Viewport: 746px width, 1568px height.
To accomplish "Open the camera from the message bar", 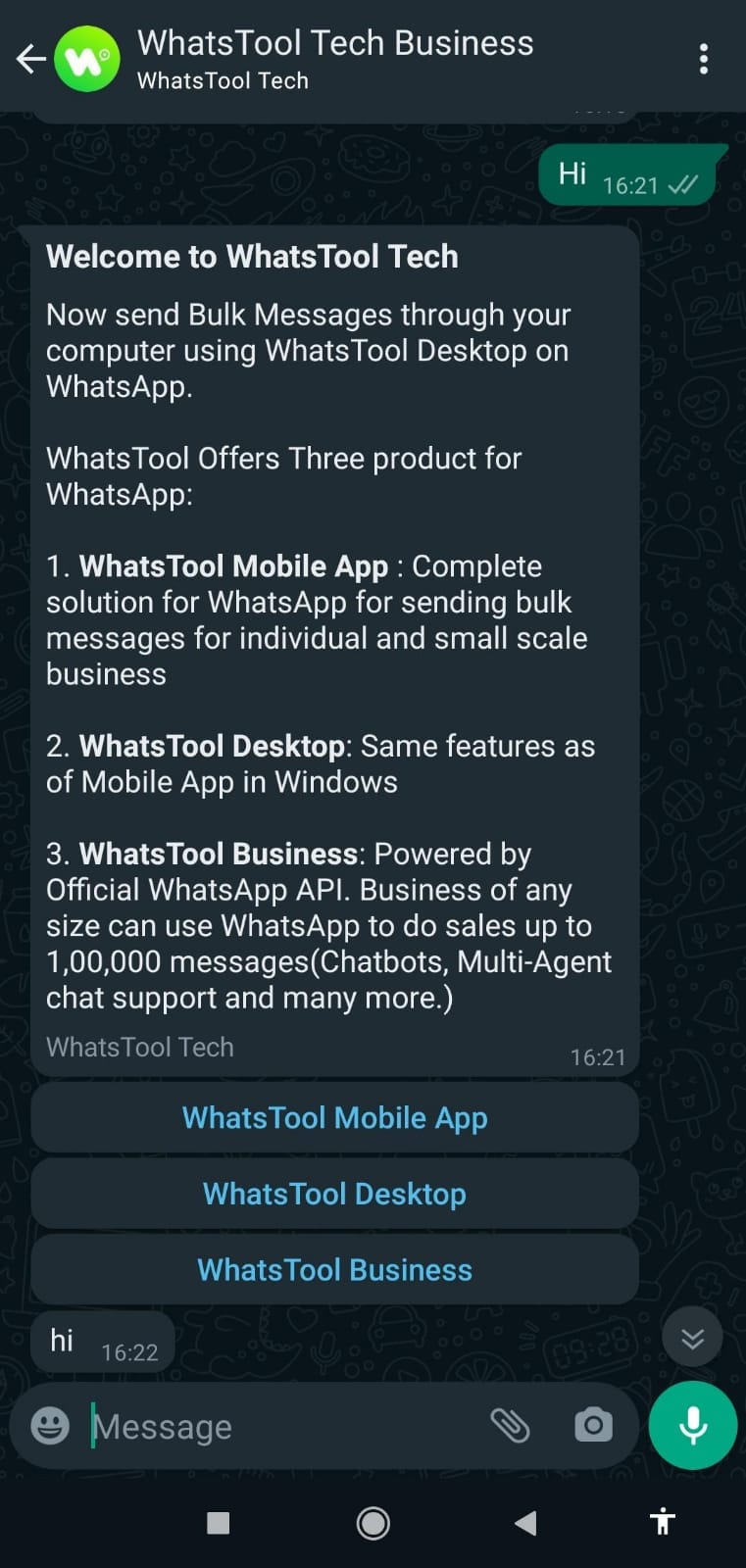I will [593, 1425].
